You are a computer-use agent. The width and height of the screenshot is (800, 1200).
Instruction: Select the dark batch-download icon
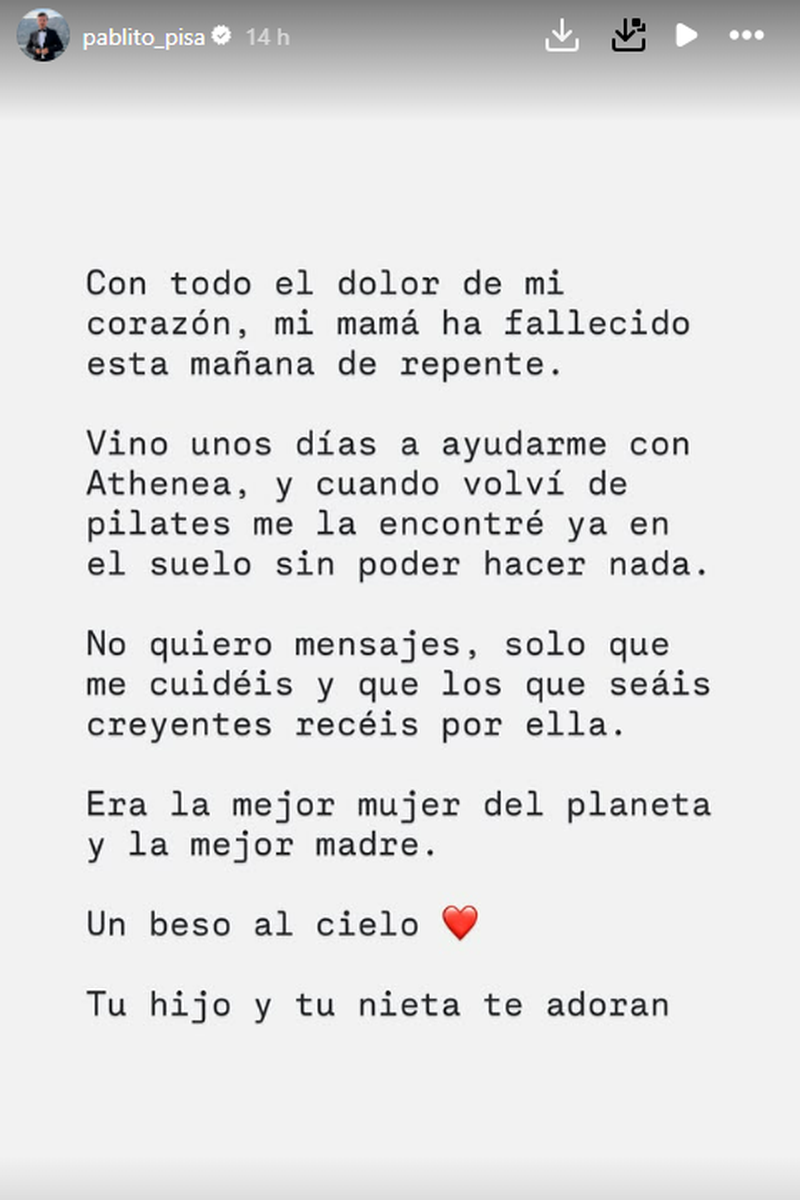627,35
